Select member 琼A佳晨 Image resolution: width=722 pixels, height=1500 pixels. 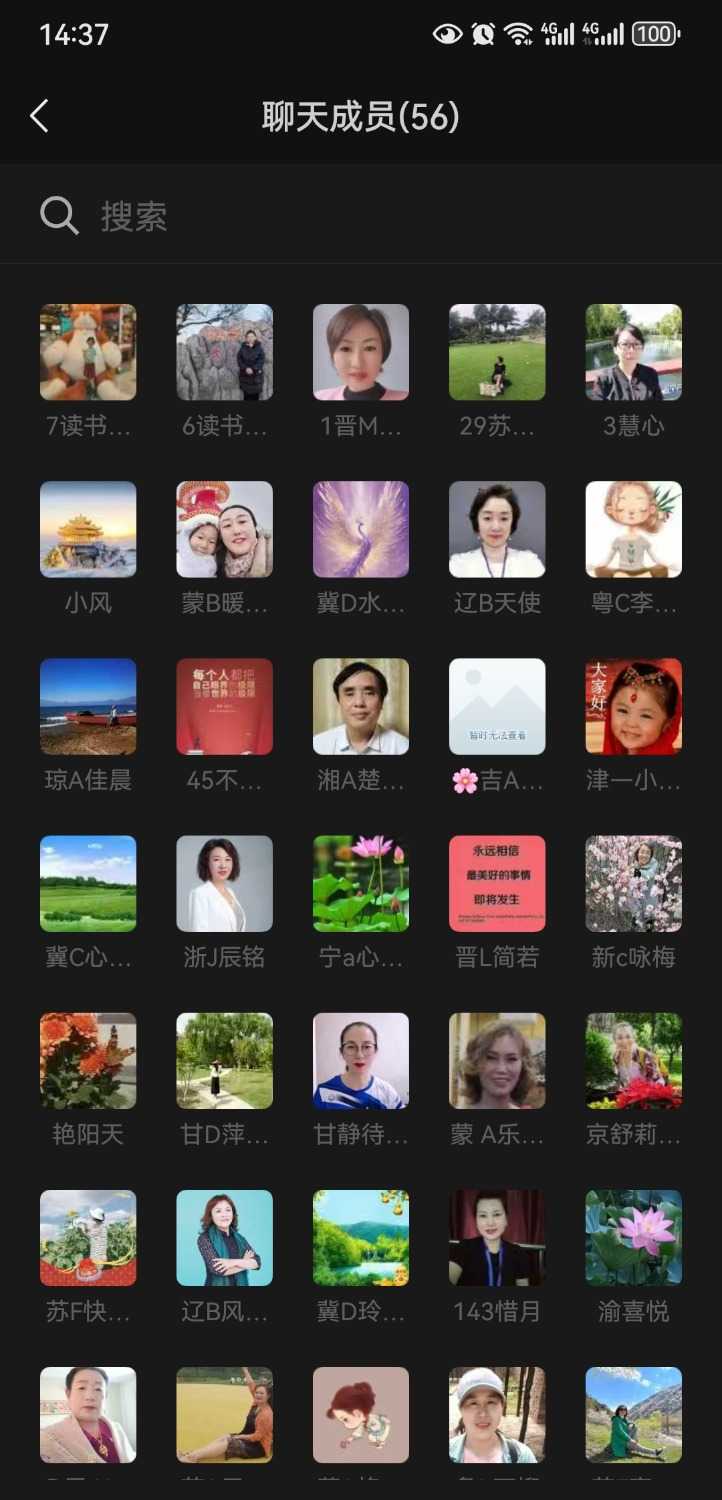pos(88,707)
